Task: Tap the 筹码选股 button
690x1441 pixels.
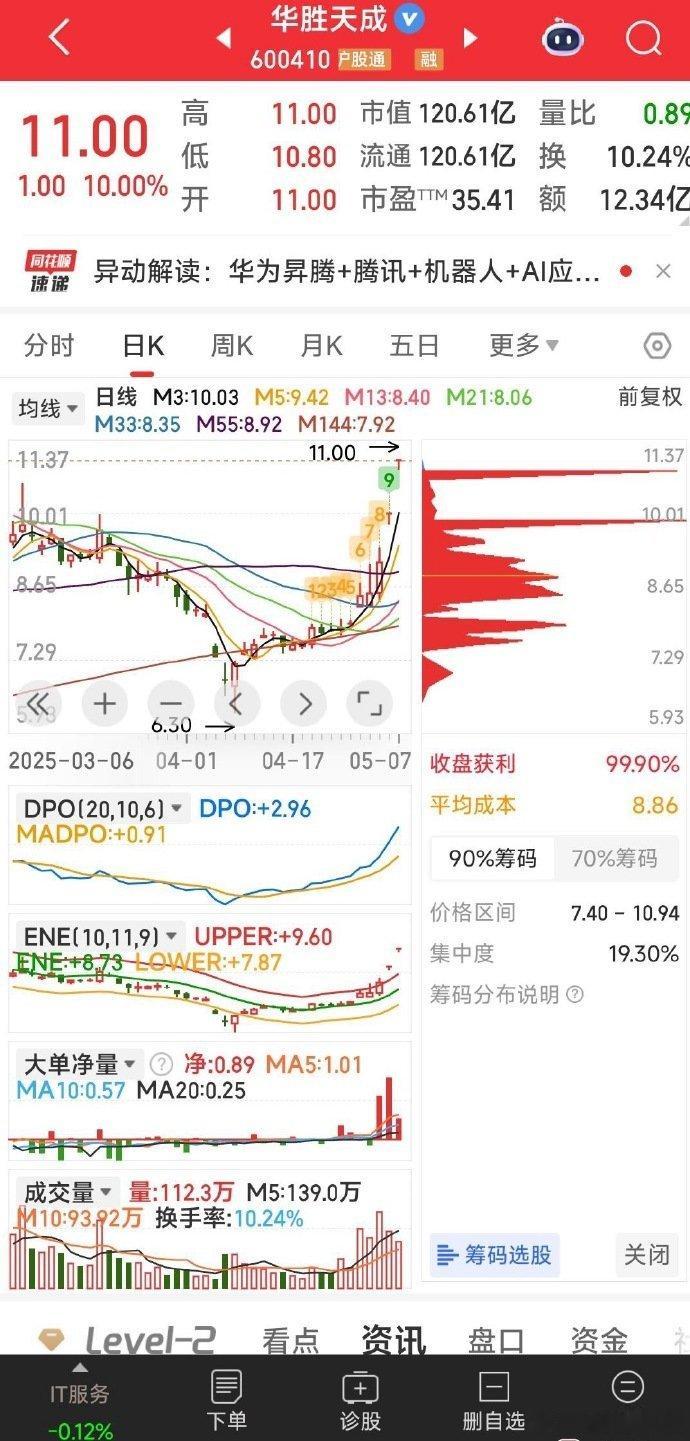Action: [495, 1254]
